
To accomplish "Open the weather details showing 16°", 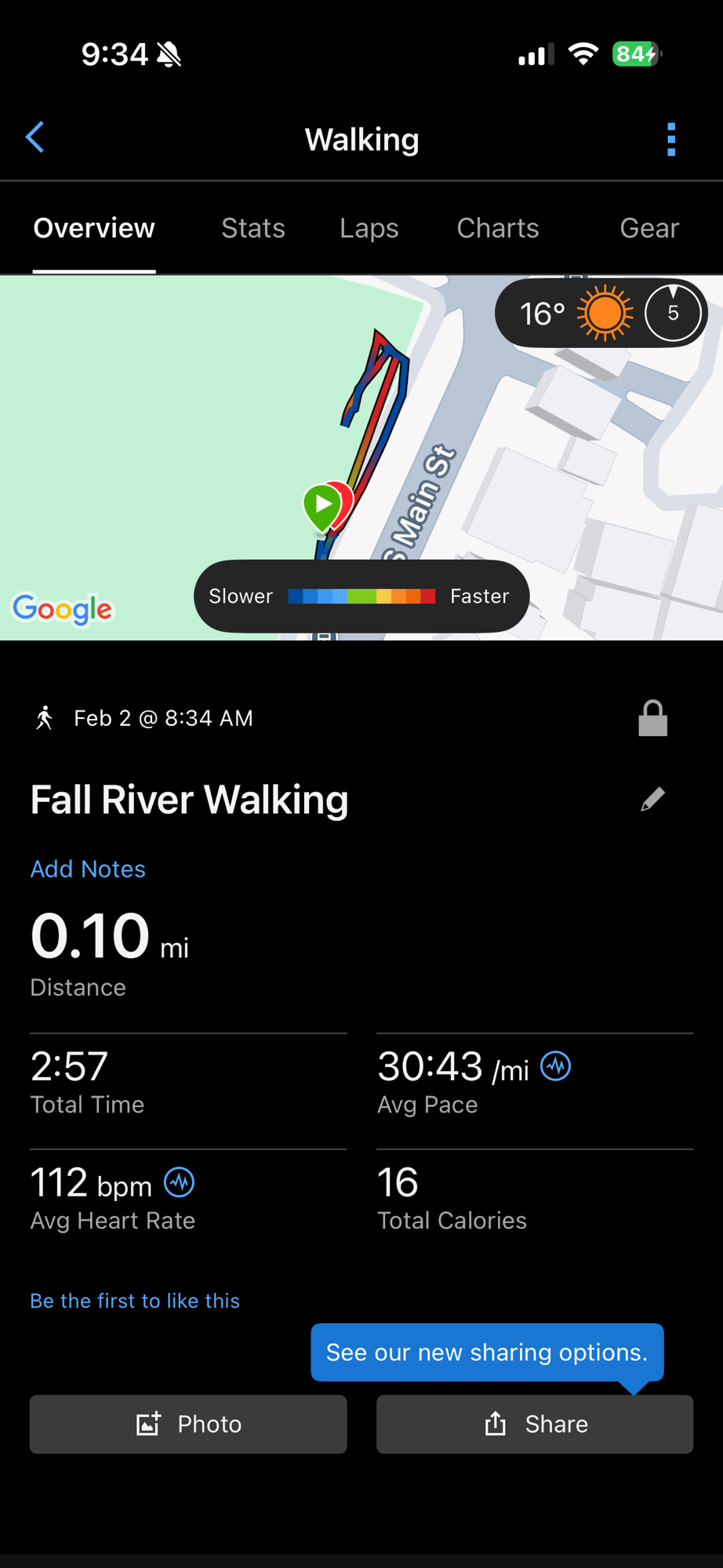I will [600, 314].
